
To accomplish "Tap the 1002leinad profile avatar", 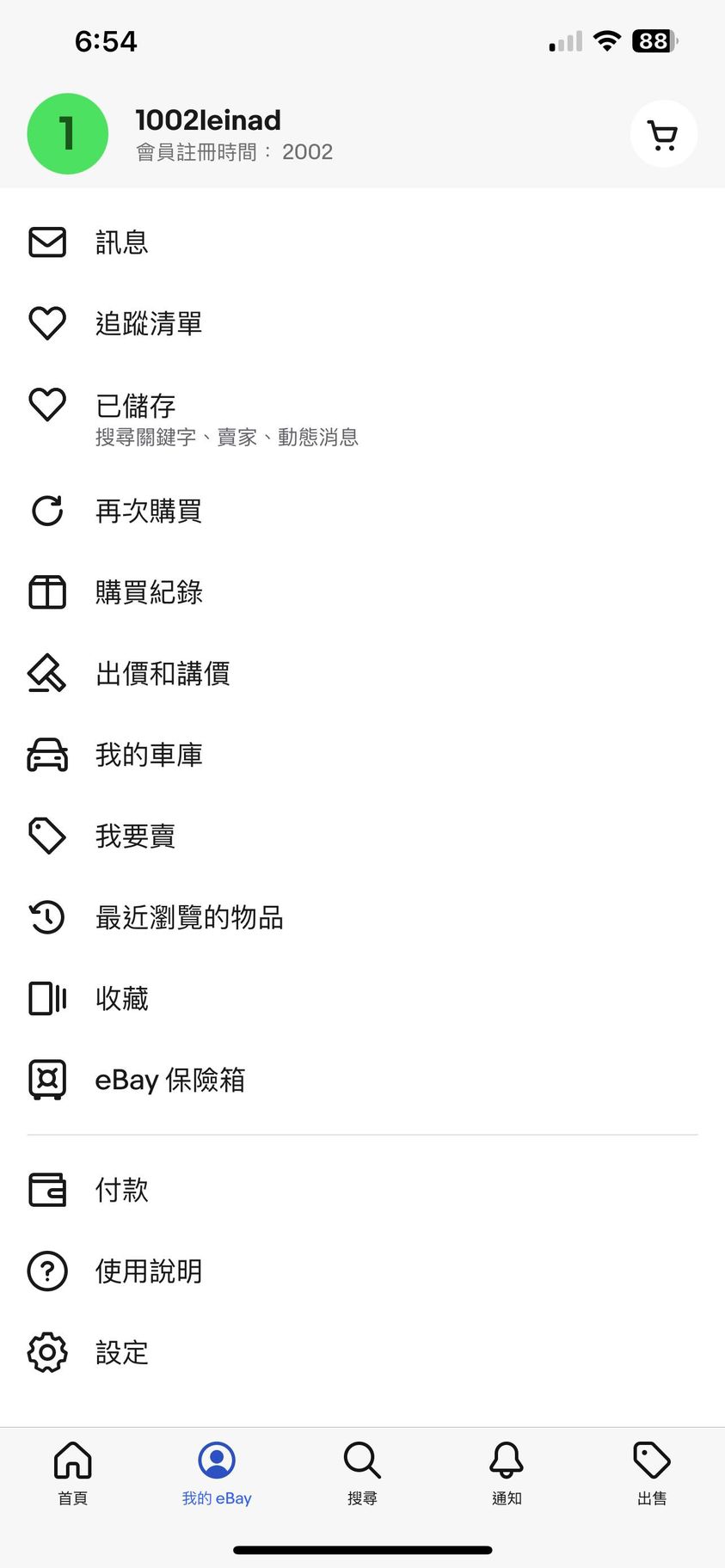I will click(68, 134).
